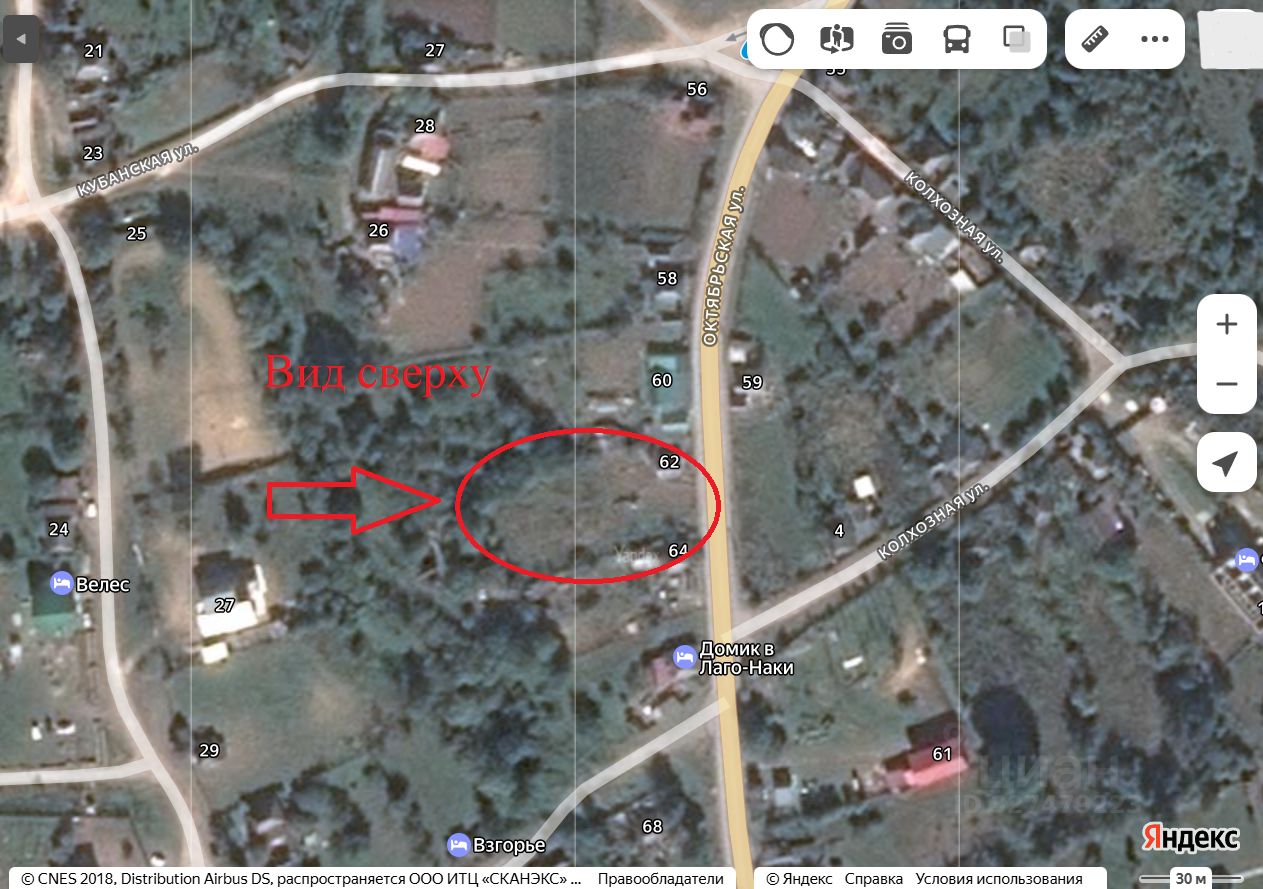Zoom in with the plus button
1263x889 pixels.
(x=1226, y=324)
